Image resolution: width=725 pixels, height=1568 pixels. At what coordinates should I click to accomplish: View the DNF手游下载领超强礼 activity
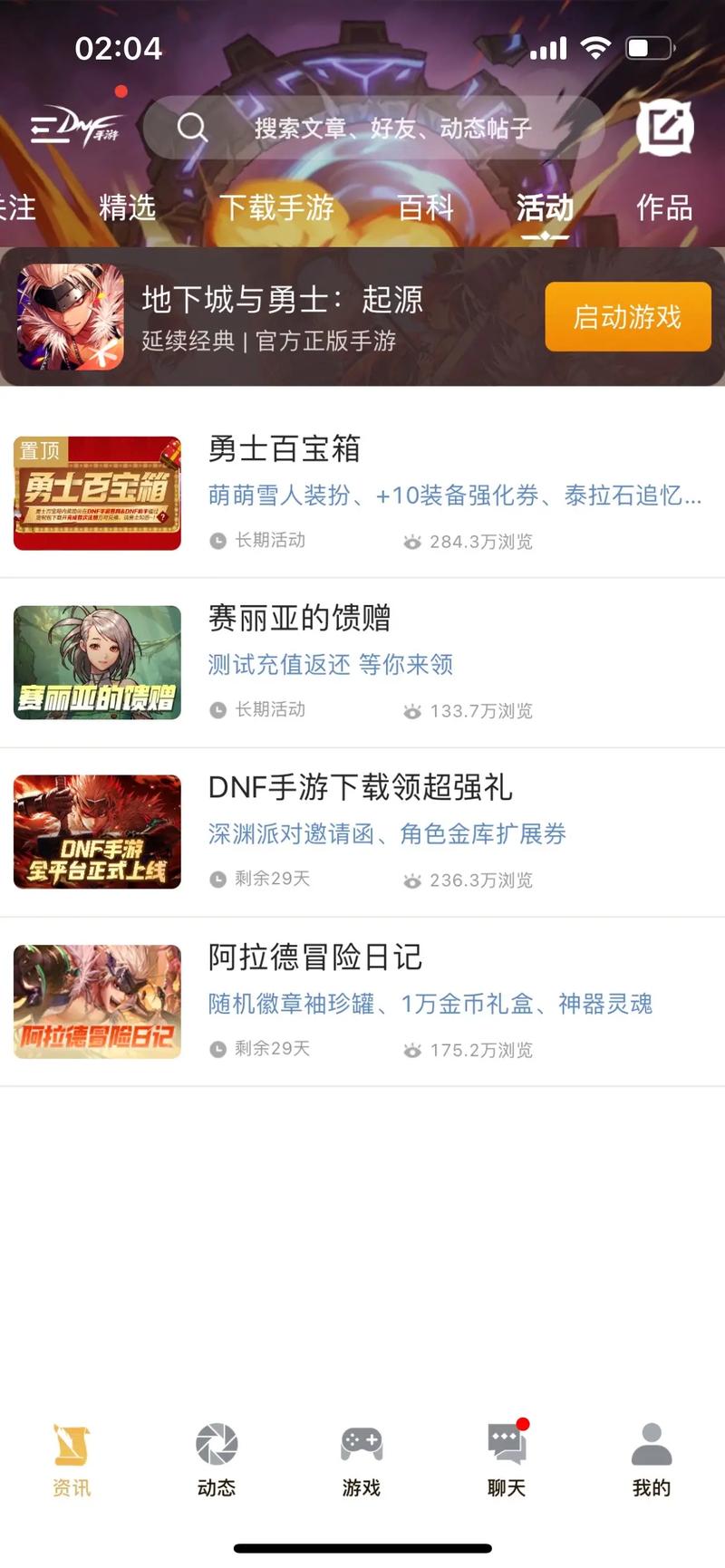[362, 832]
